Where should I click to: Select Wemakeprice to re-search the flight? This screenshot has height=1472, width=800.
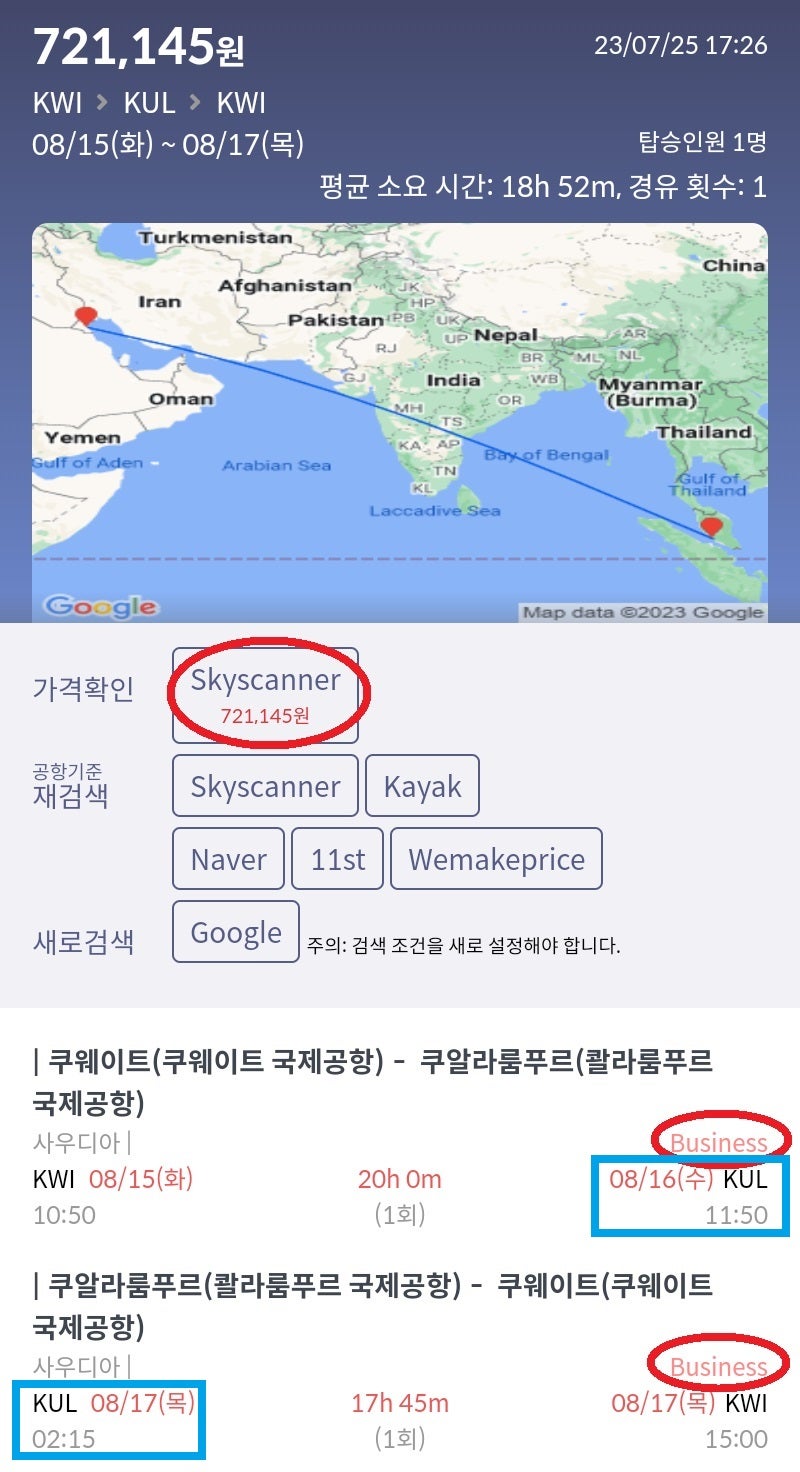496,859
